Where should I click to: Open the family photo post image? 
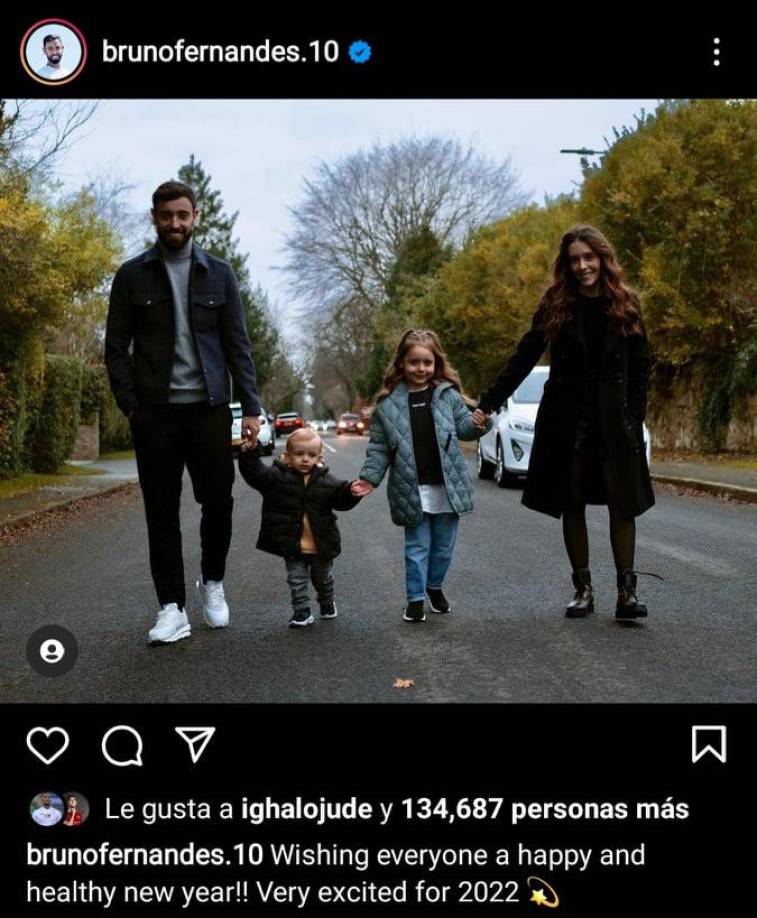coord(378,400)
